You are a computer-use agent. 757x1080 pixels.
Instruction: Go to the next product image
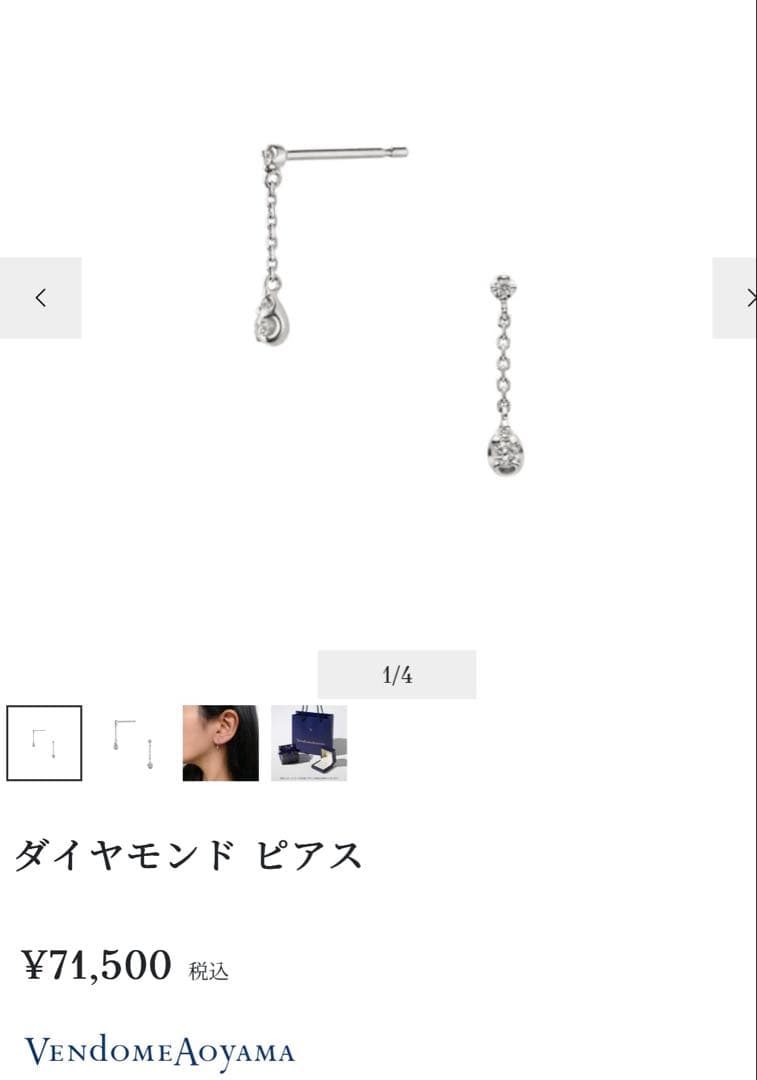[734, 298]
